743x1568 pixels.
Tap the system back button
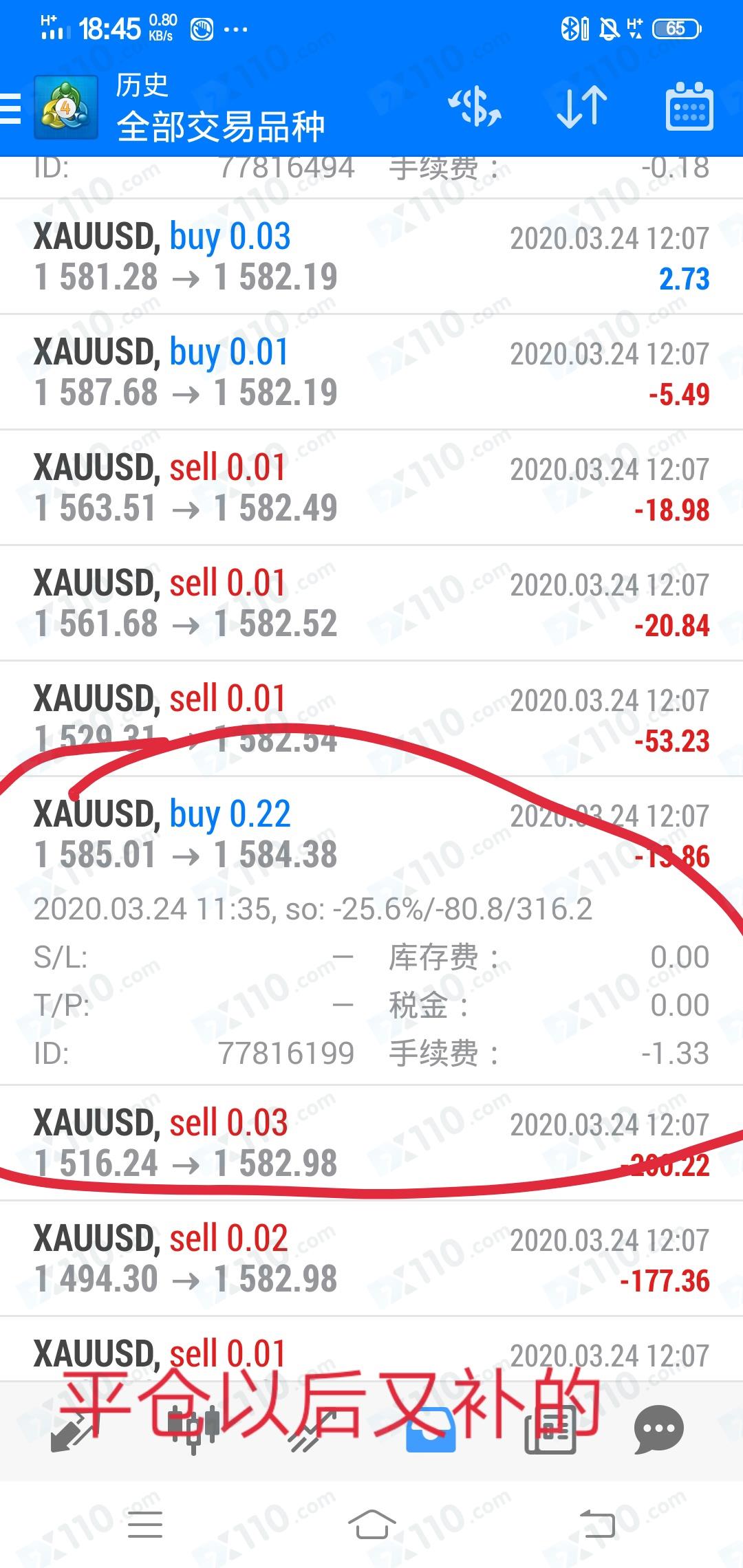(x=597, y=1523)
